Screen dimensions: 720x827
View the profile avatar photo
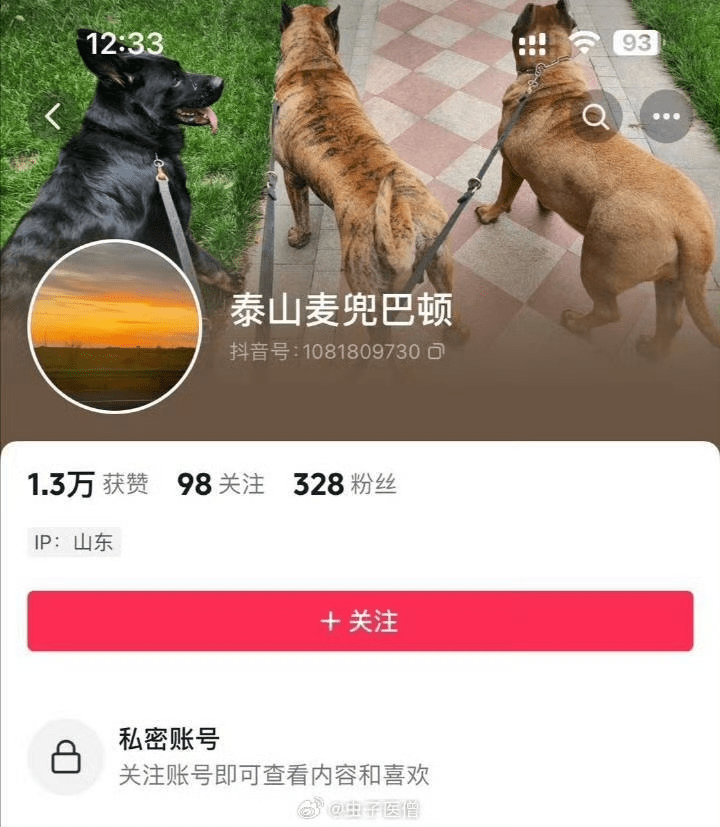115,326
